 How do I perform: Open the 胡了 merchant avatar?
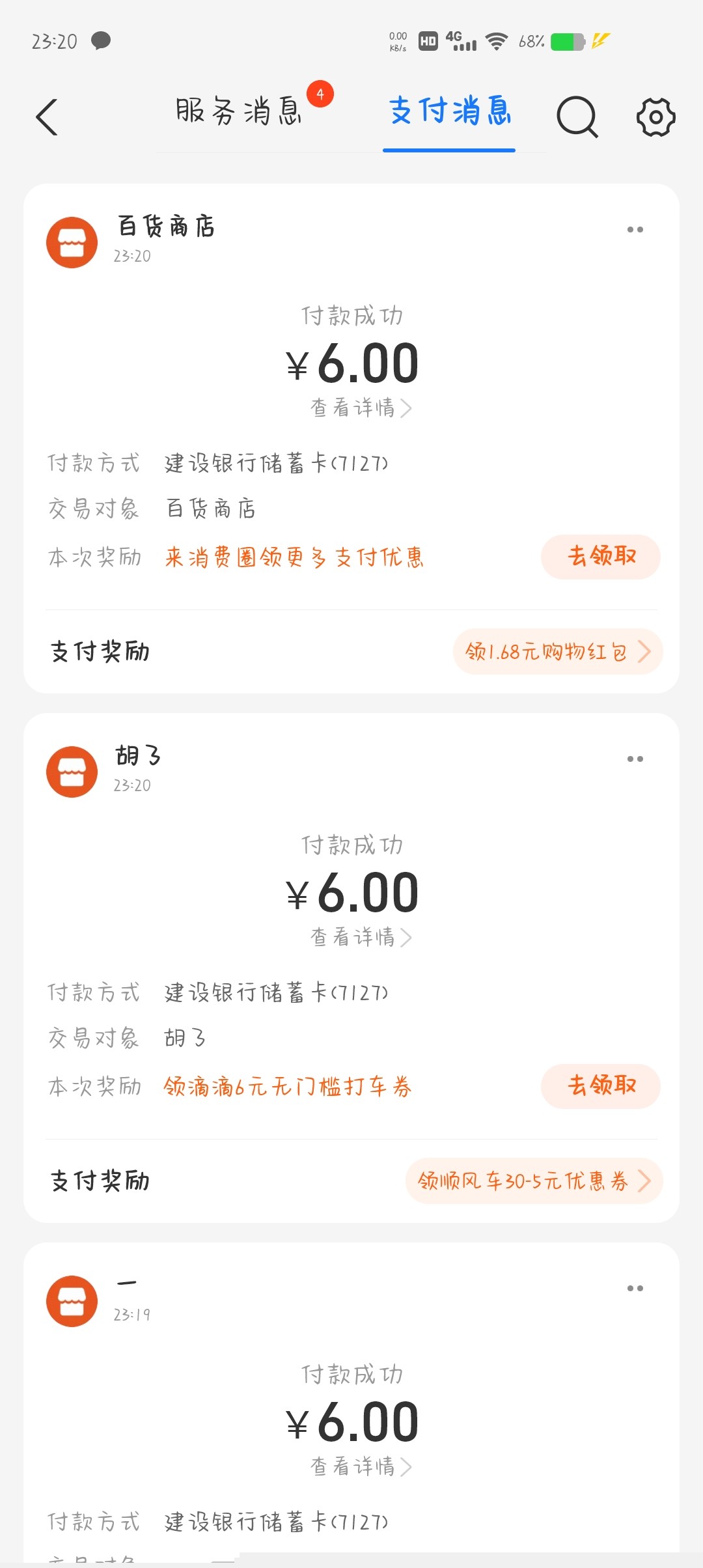pos(72,772)
